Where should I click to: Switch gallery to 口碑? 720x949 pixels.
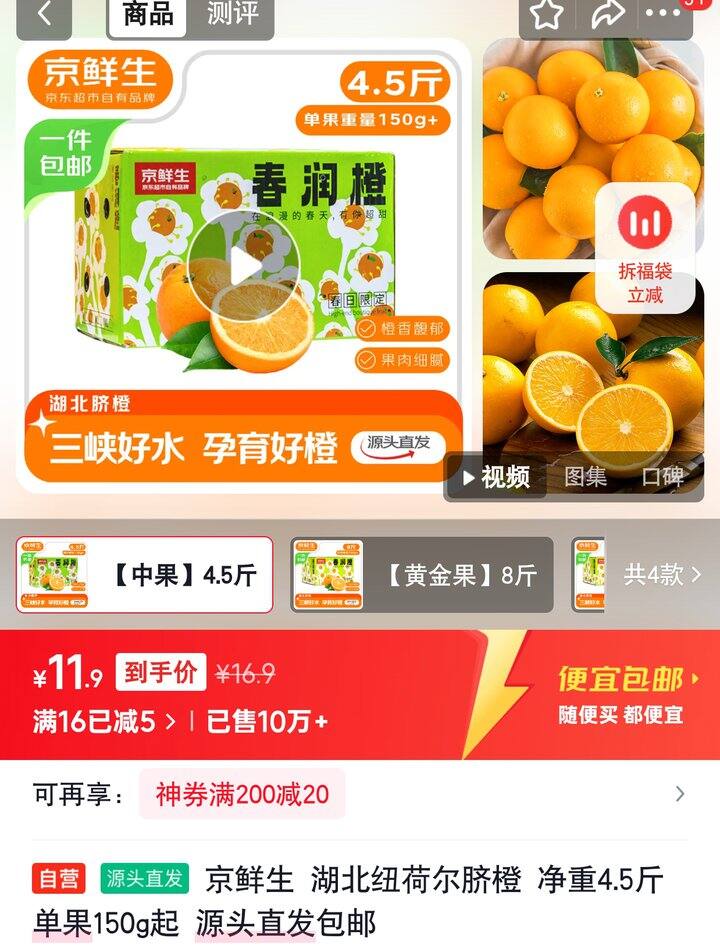coord(662,477)
